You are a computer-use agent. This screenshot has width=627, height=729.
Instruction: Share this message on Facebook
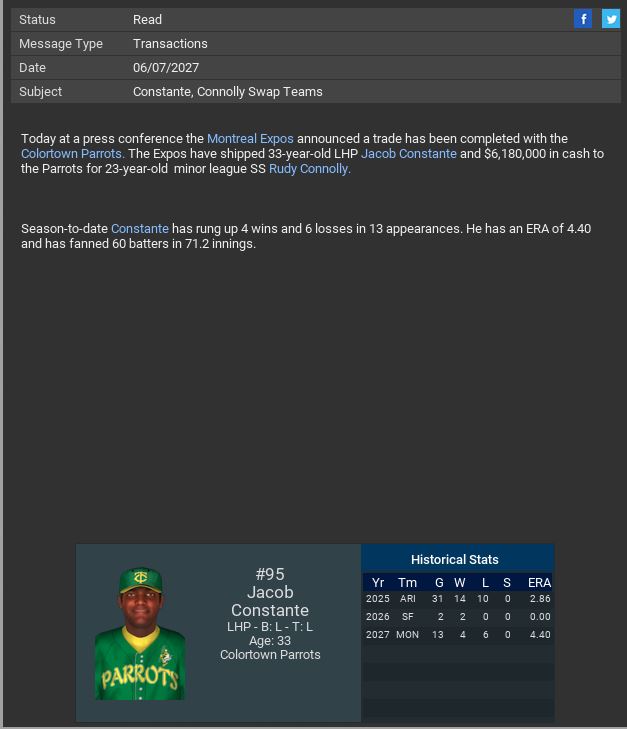tap(583, 19)
